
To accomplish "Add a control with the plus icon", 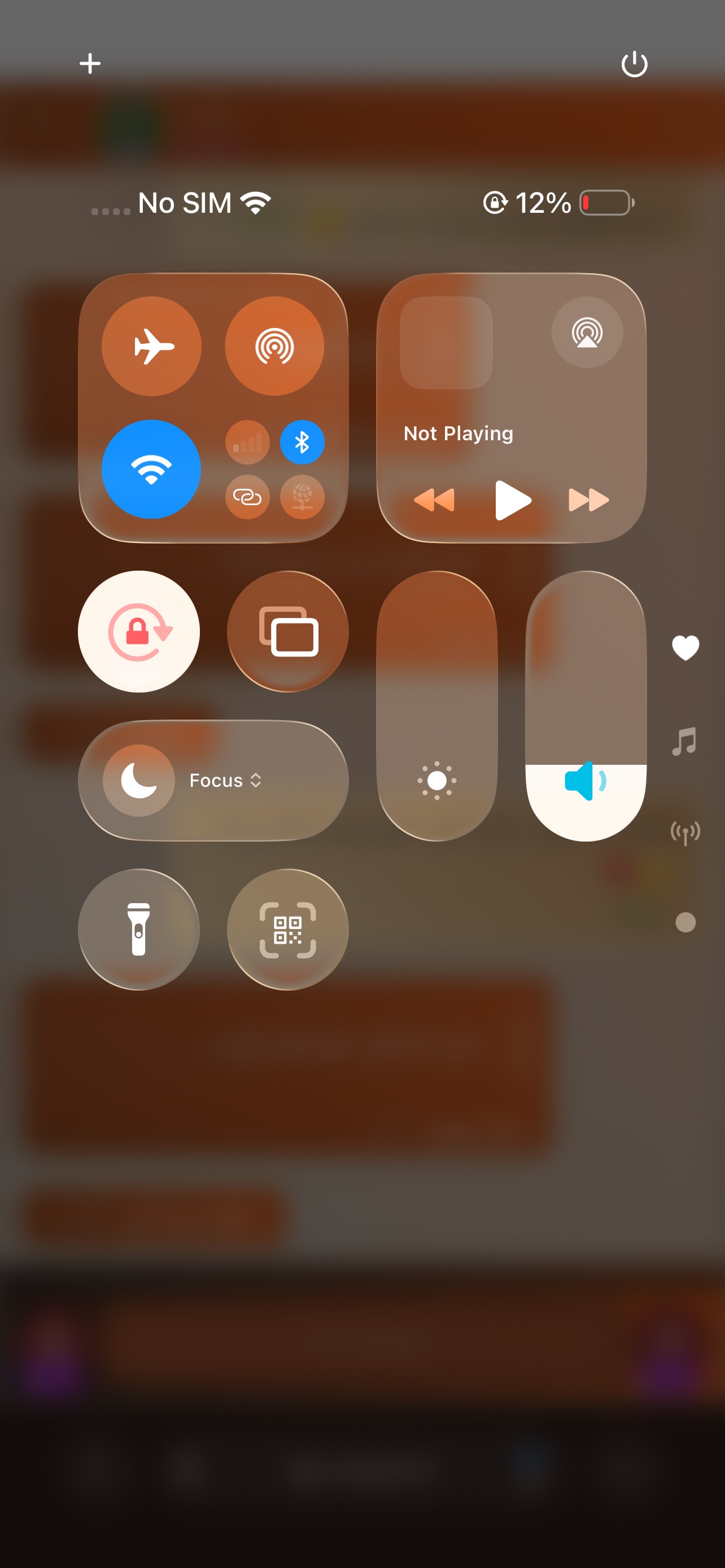I will coord(90,63).
